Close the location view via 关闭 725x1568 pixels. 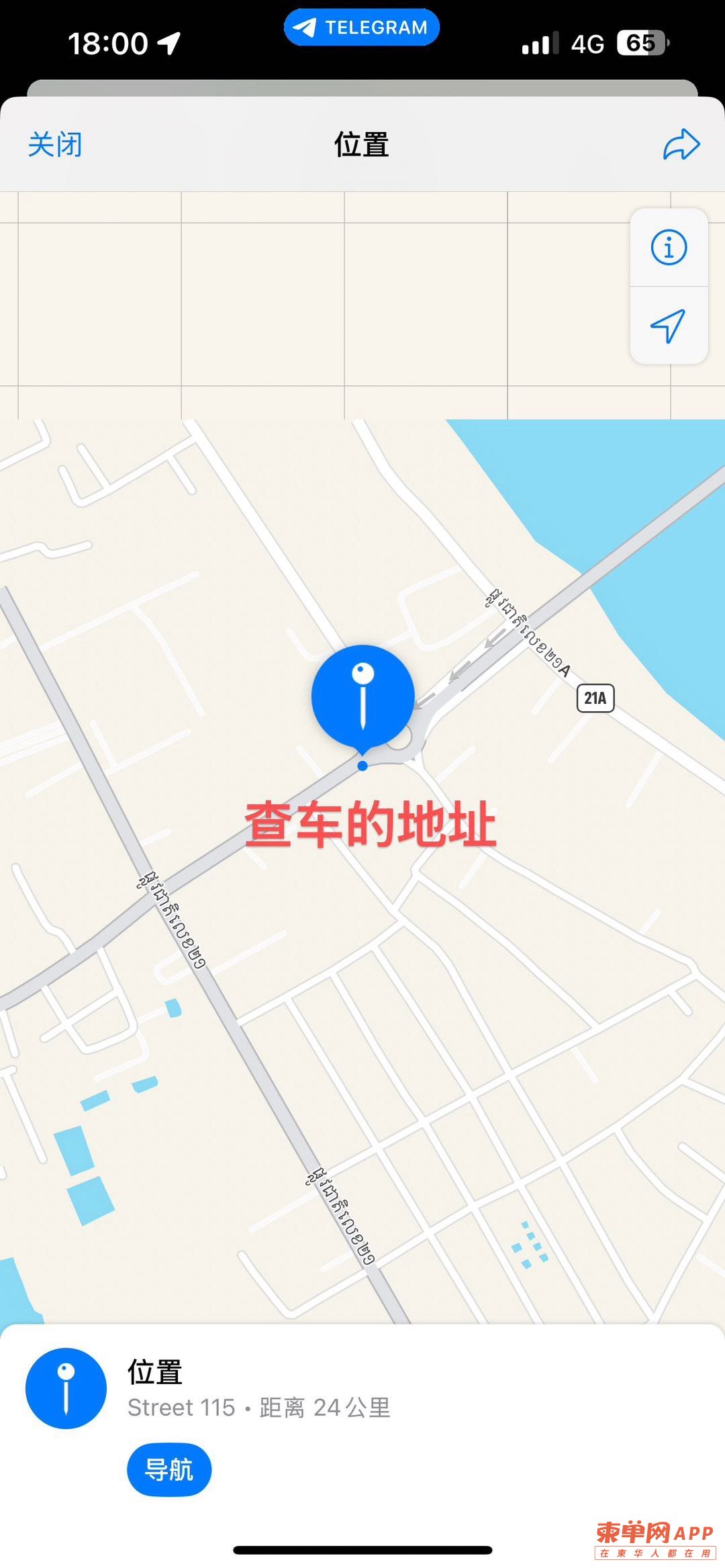coord(55,144)
